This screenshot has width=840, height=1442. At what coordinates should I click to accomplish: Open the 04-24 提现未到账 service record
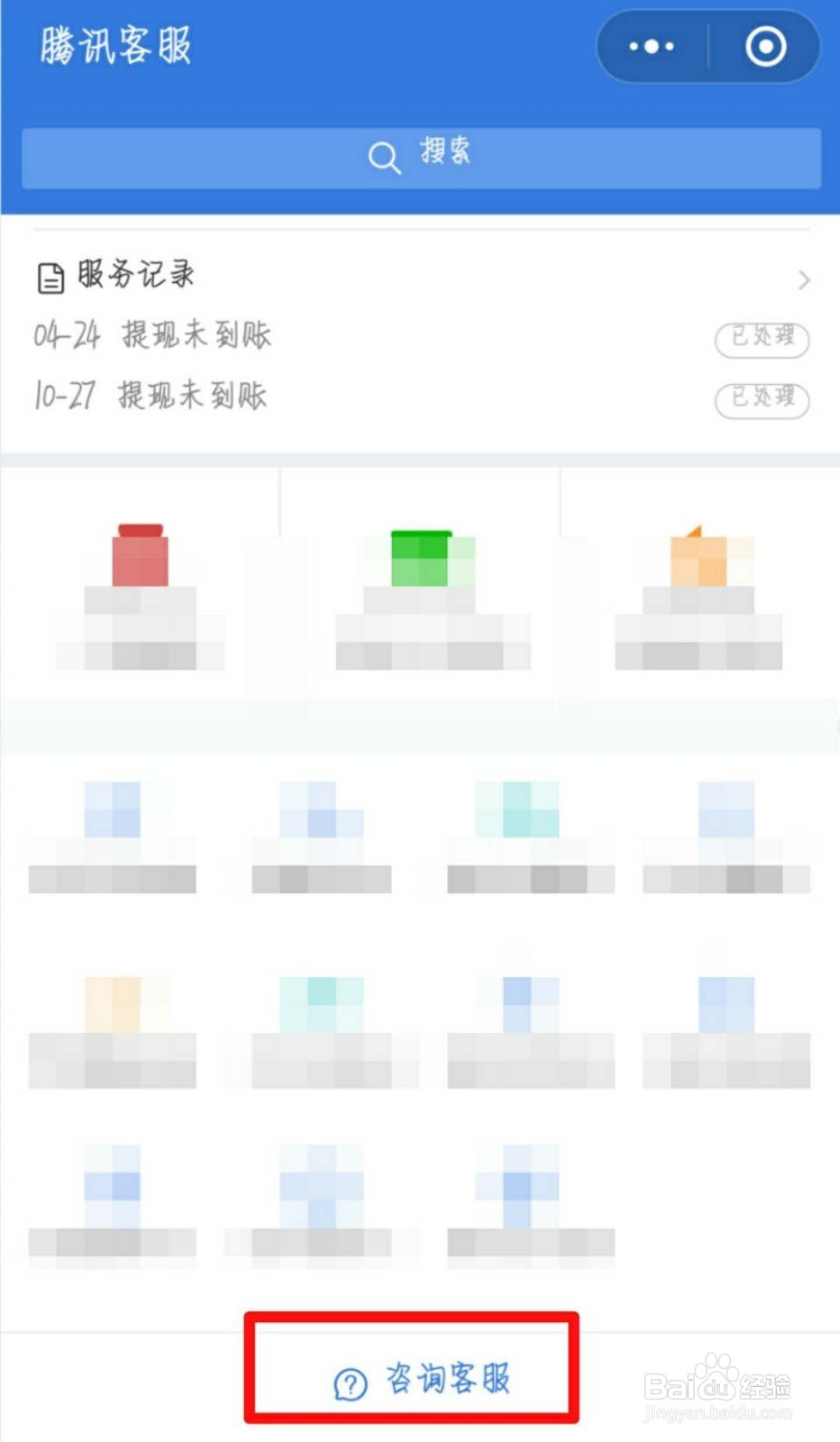153,335
